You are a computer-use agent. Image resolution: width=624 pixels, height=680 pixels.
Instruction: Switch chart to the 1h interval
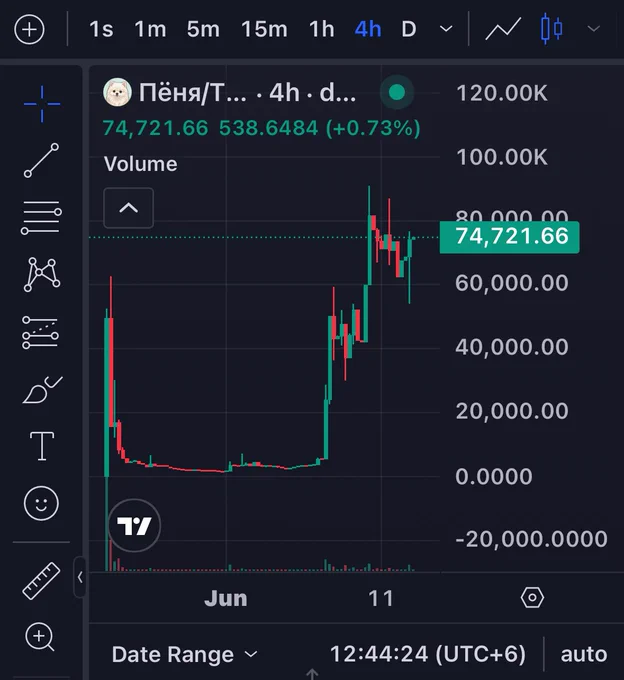[321, 29]
